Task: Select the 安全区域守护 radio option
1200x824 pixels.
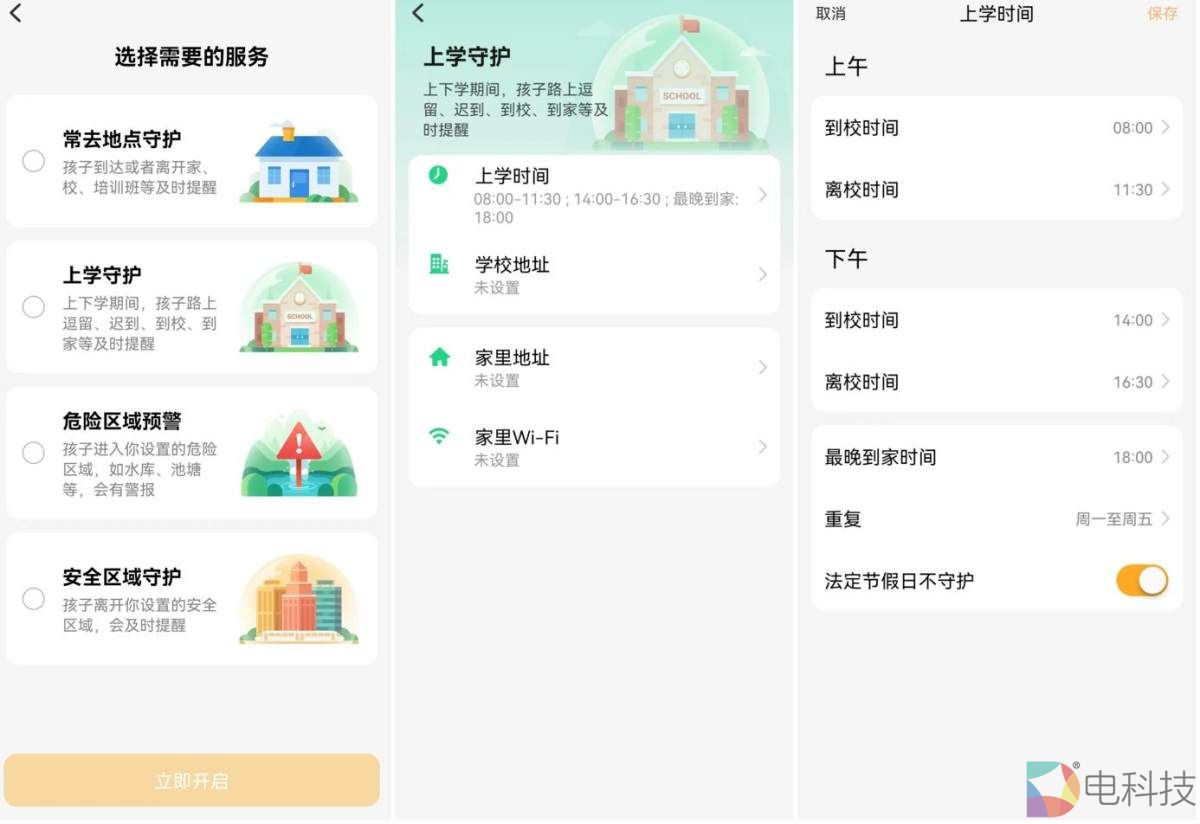Action: tap(34, 599)
